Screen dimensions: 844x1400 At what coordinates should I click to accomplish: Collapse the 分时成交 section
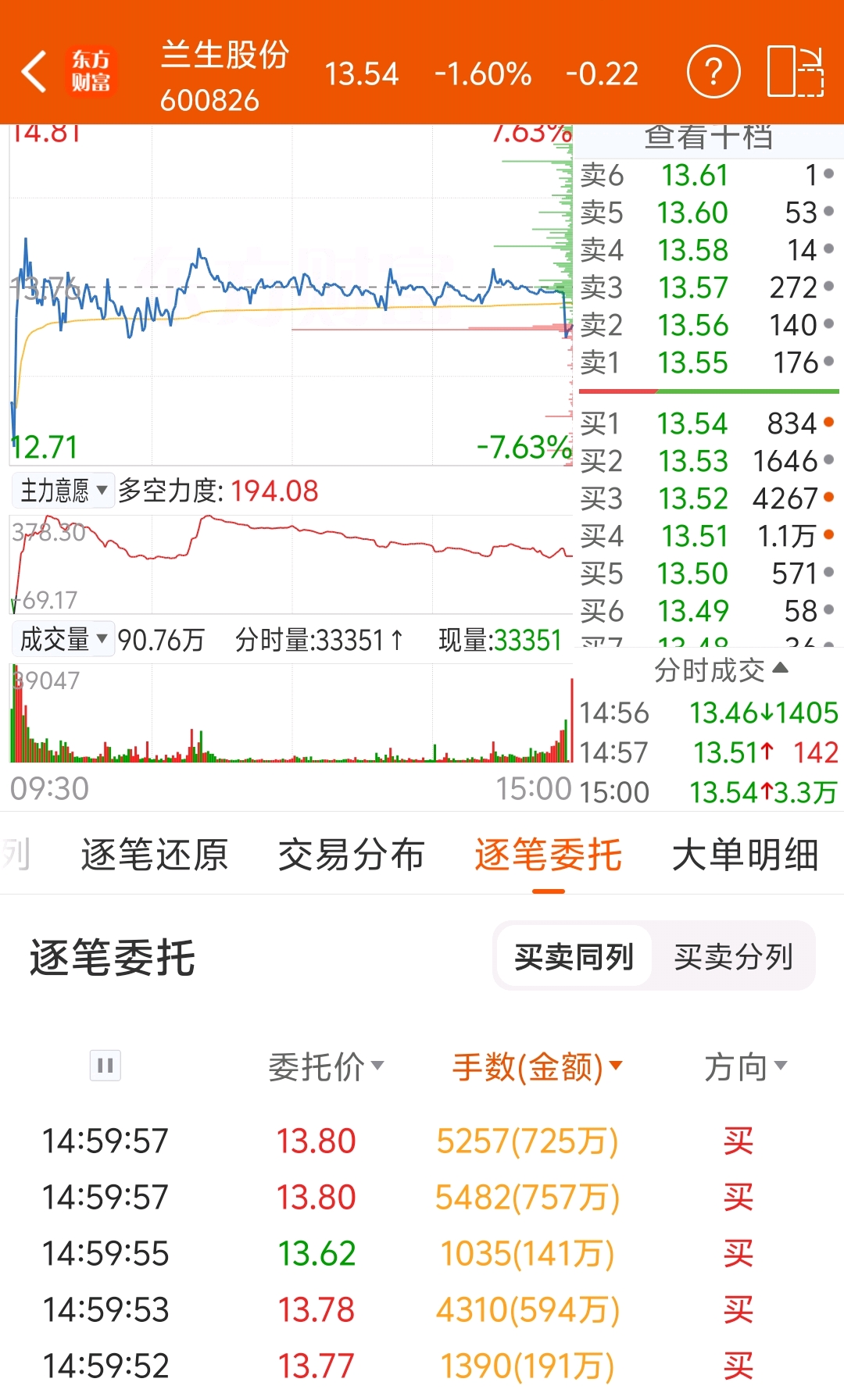(x=721, y=670)
